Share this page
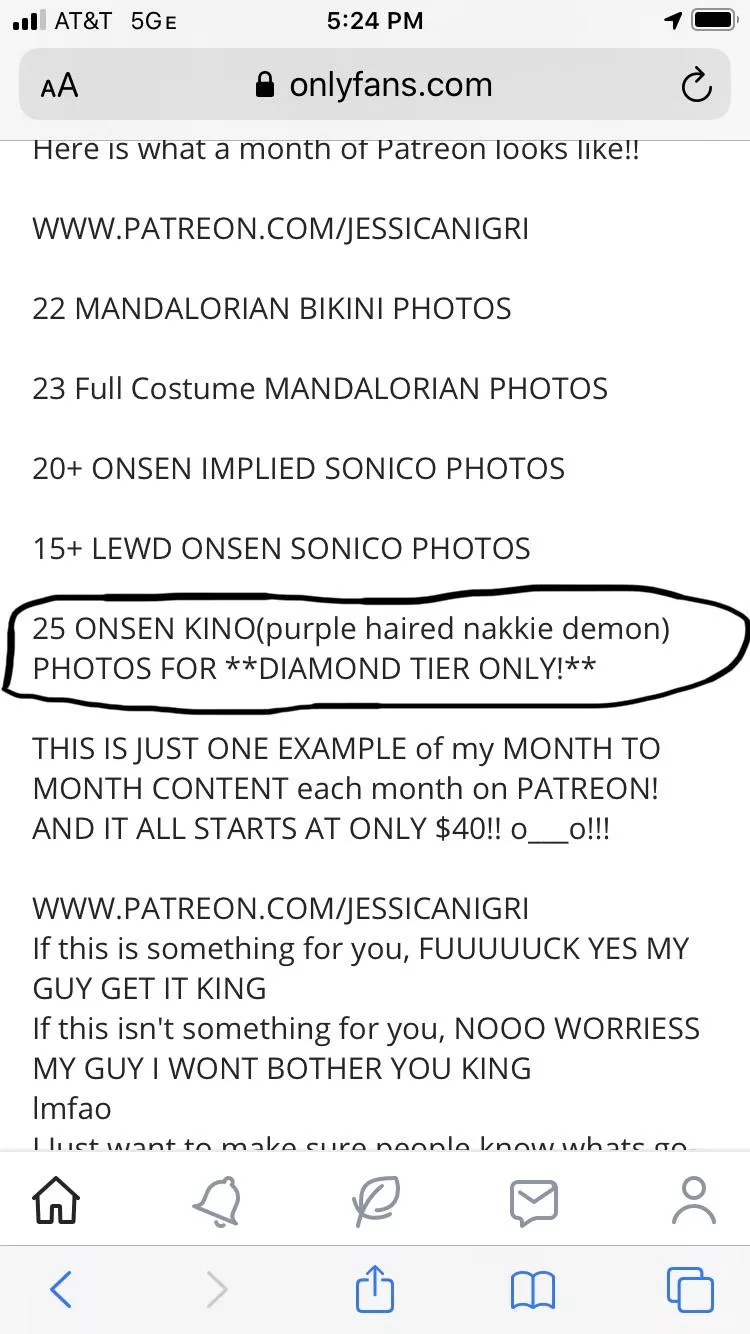Image resolution: width=750 pixels, height=1334 pixels. [x=375, y=1288]
